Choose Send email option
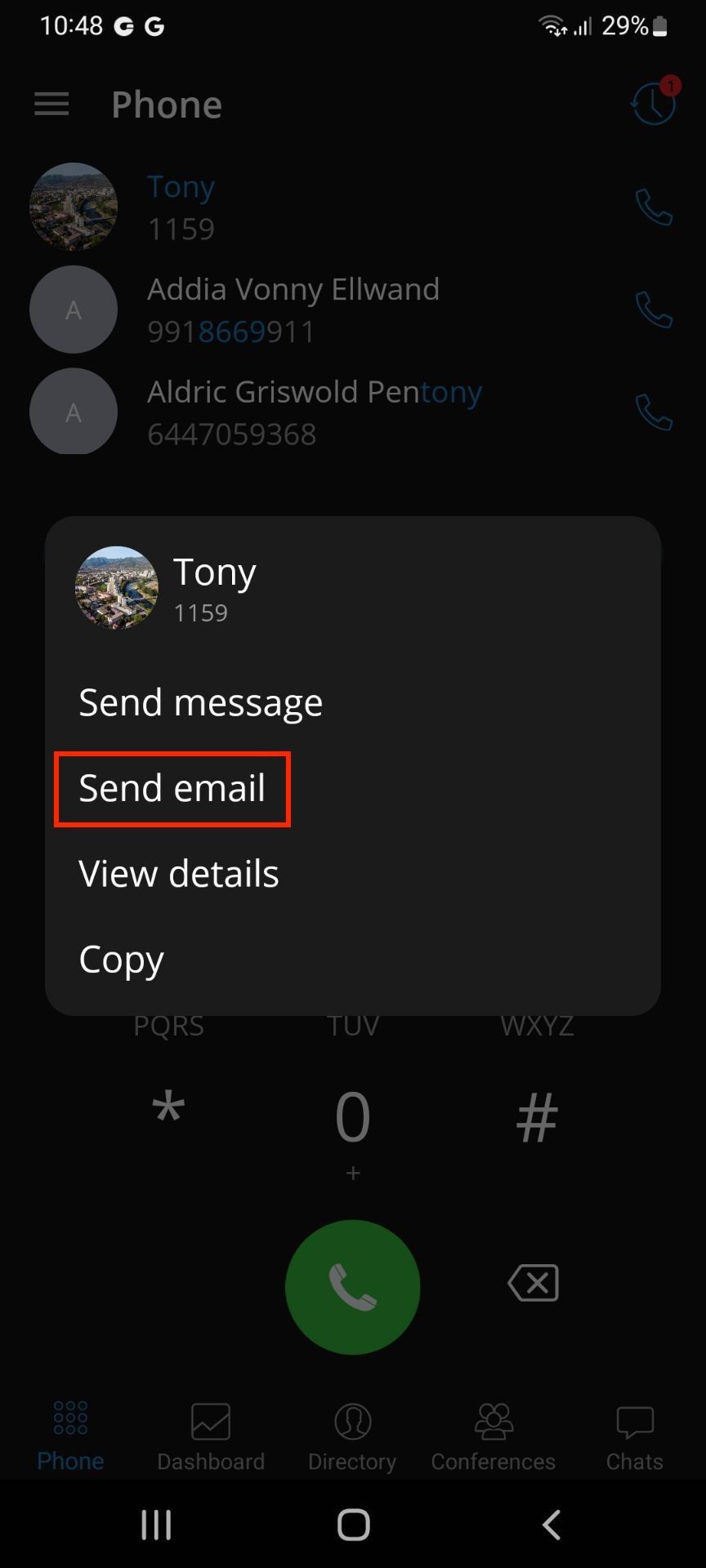This screenshot has height=1568, width=706. [x=172, y=789]
